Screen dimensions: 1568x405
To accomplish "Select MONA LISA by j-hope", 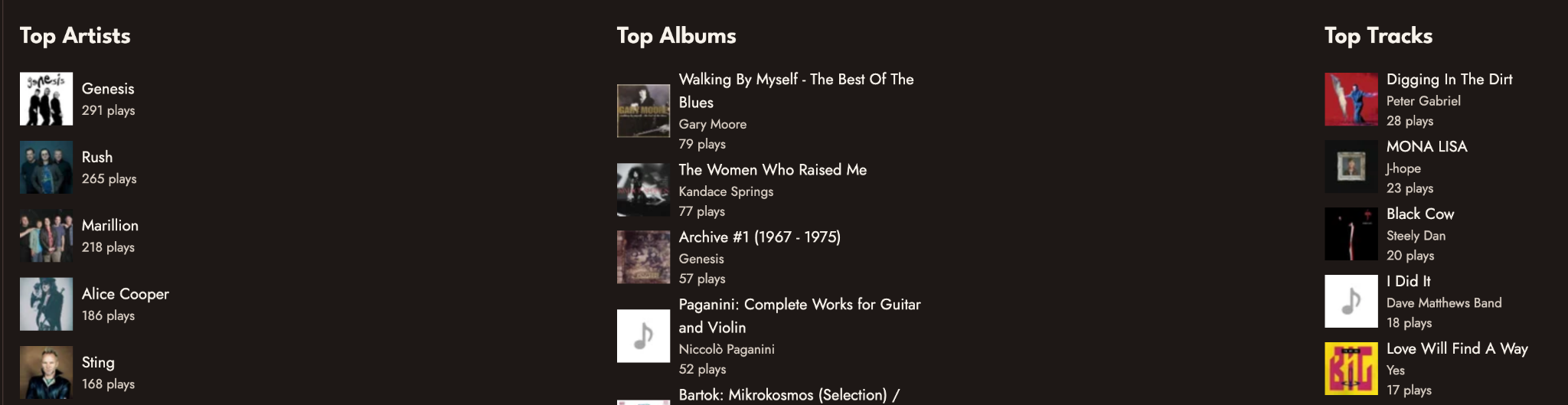I will [1426, 147].
